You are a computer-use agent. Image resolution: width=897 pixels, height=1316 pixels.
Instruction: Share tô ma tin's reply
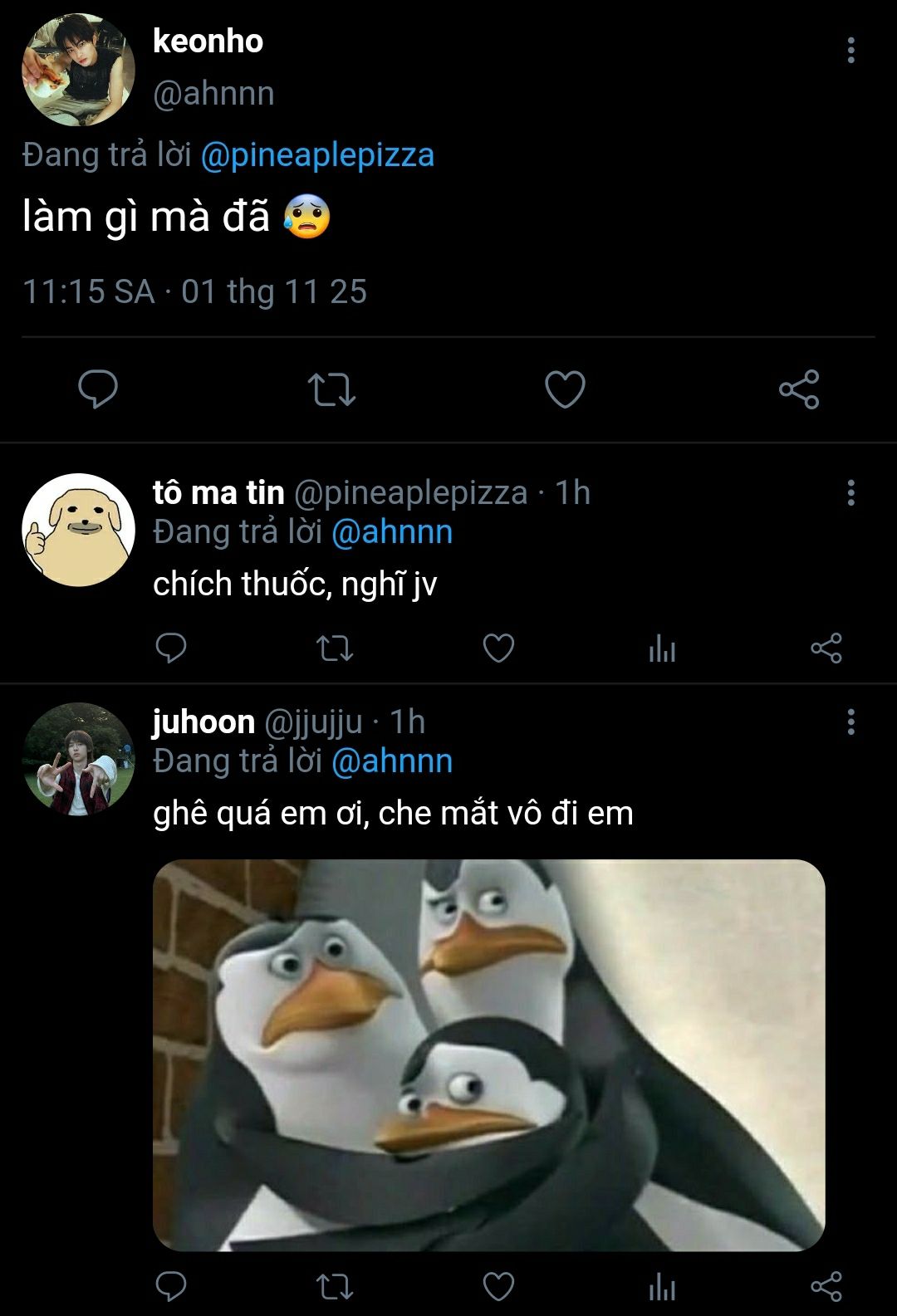(x=826, y=648)
